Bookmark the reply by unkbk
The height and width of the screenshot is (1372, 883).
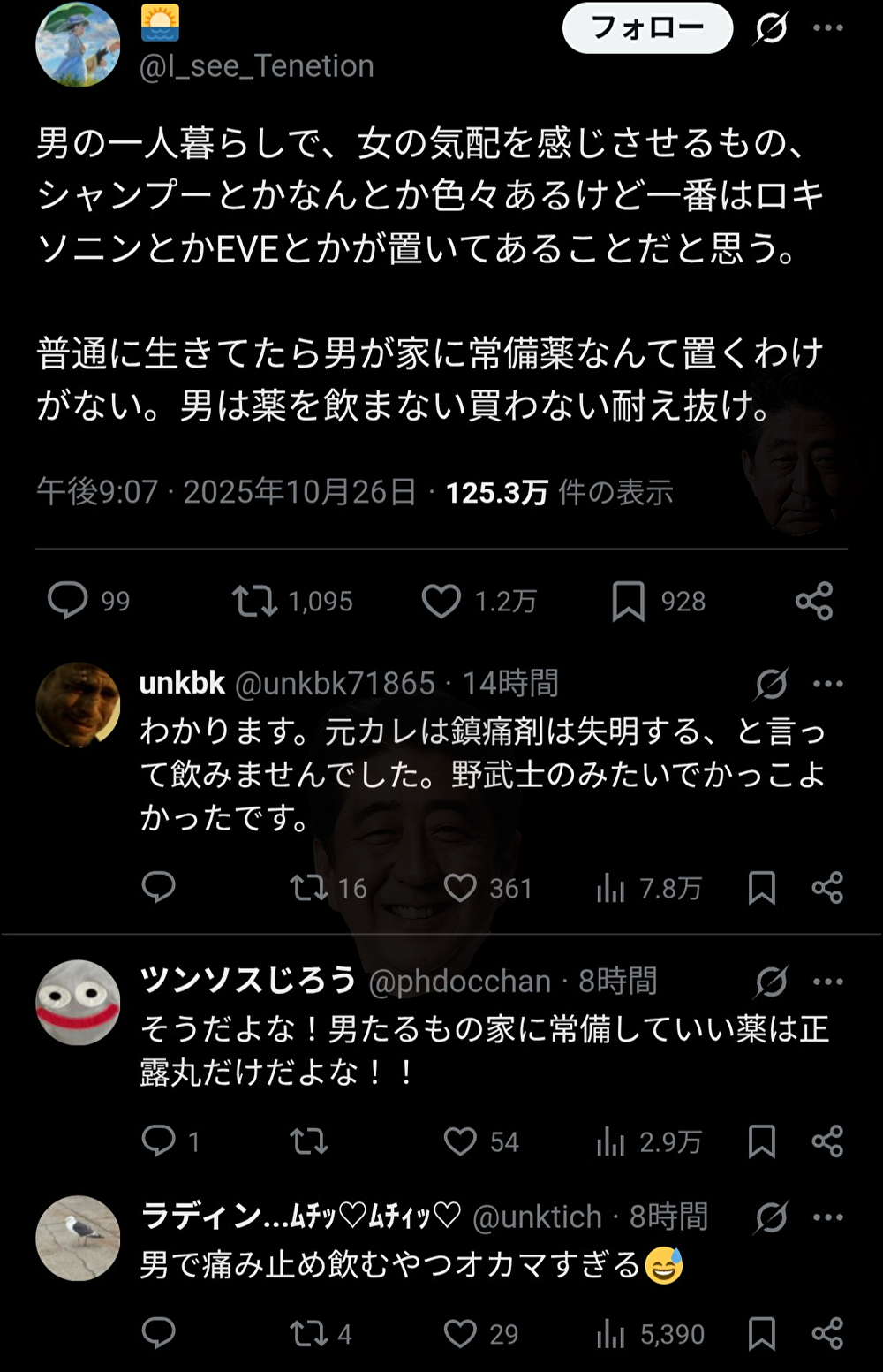(761, 888)
